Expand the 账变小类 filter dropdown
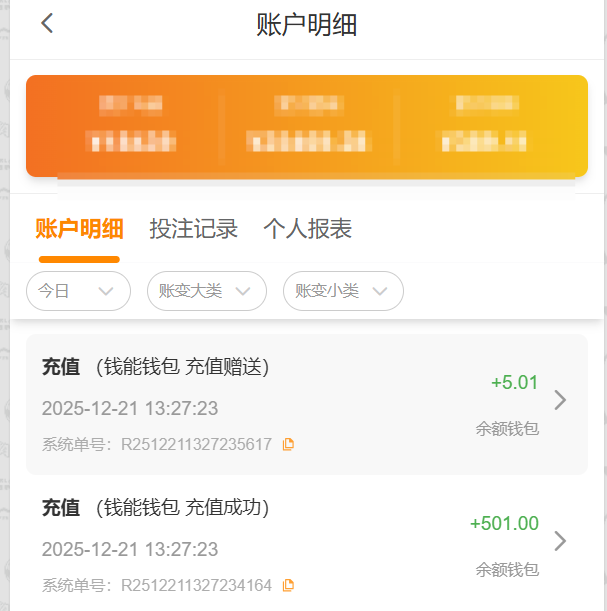 [x=343, y=291]
